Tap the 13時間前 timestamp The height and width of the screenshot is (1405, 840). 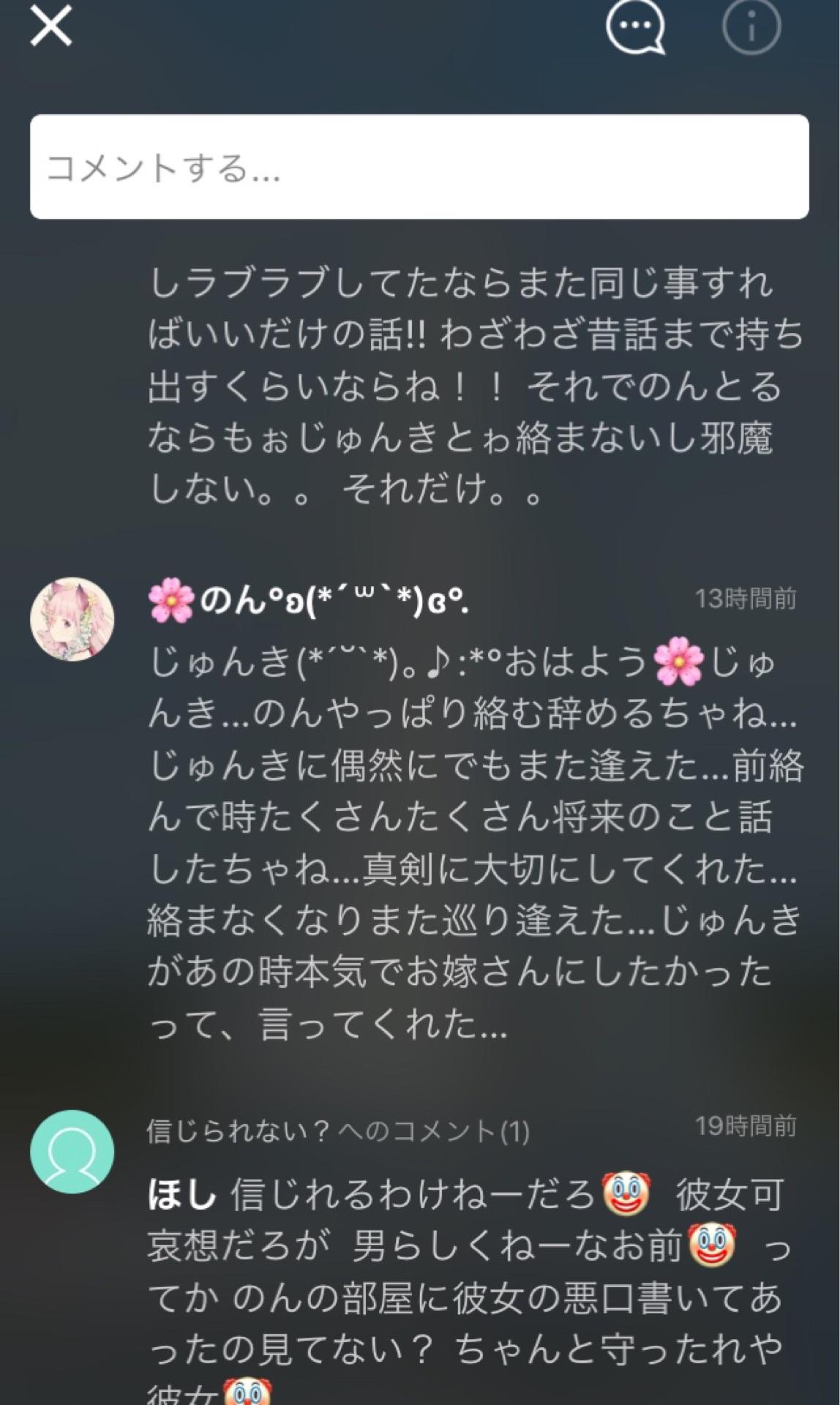pos(746,599)
